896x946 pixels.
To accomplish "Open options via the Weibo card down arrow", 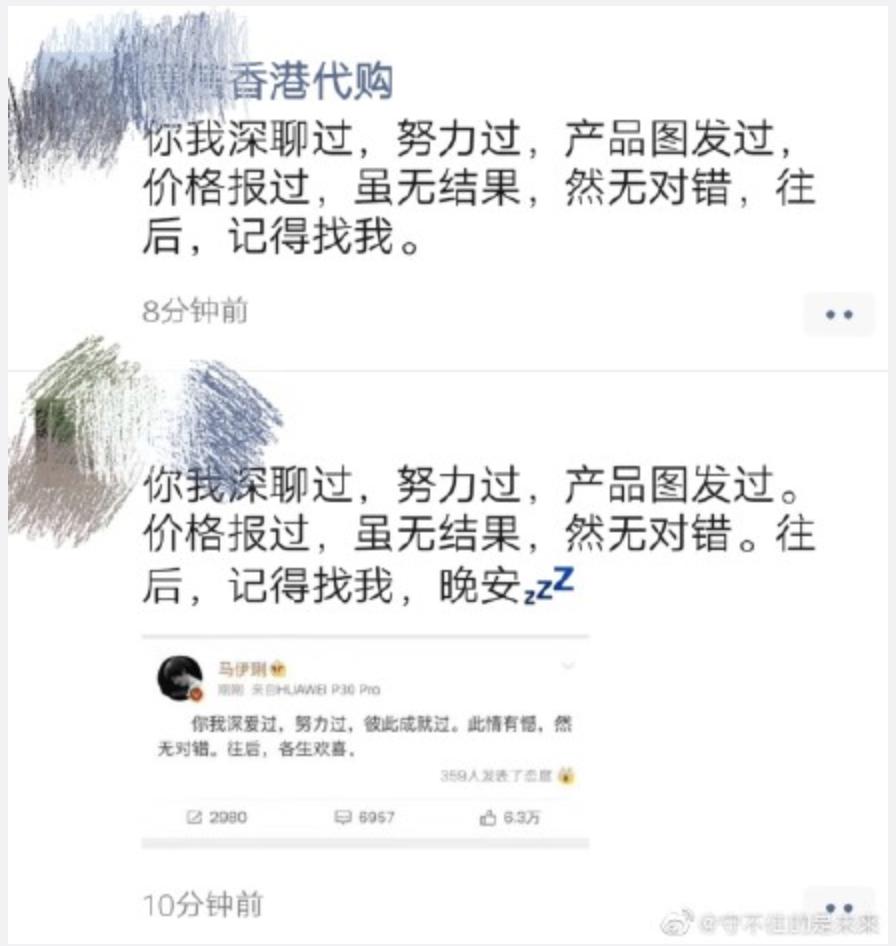I will (569, 663).
